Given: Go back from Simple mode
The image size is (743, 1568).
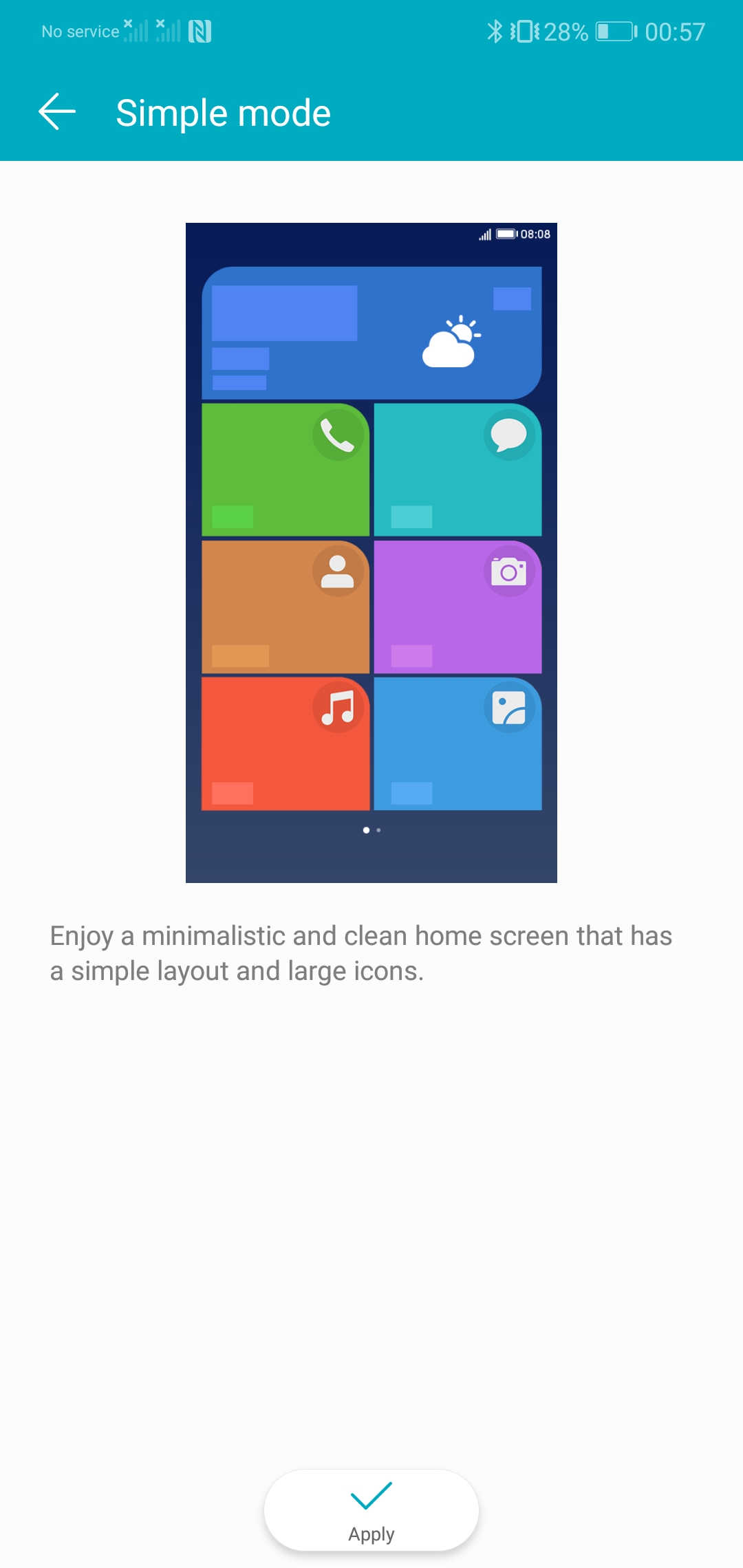Looking at the screenshot, I should point(57,112).
